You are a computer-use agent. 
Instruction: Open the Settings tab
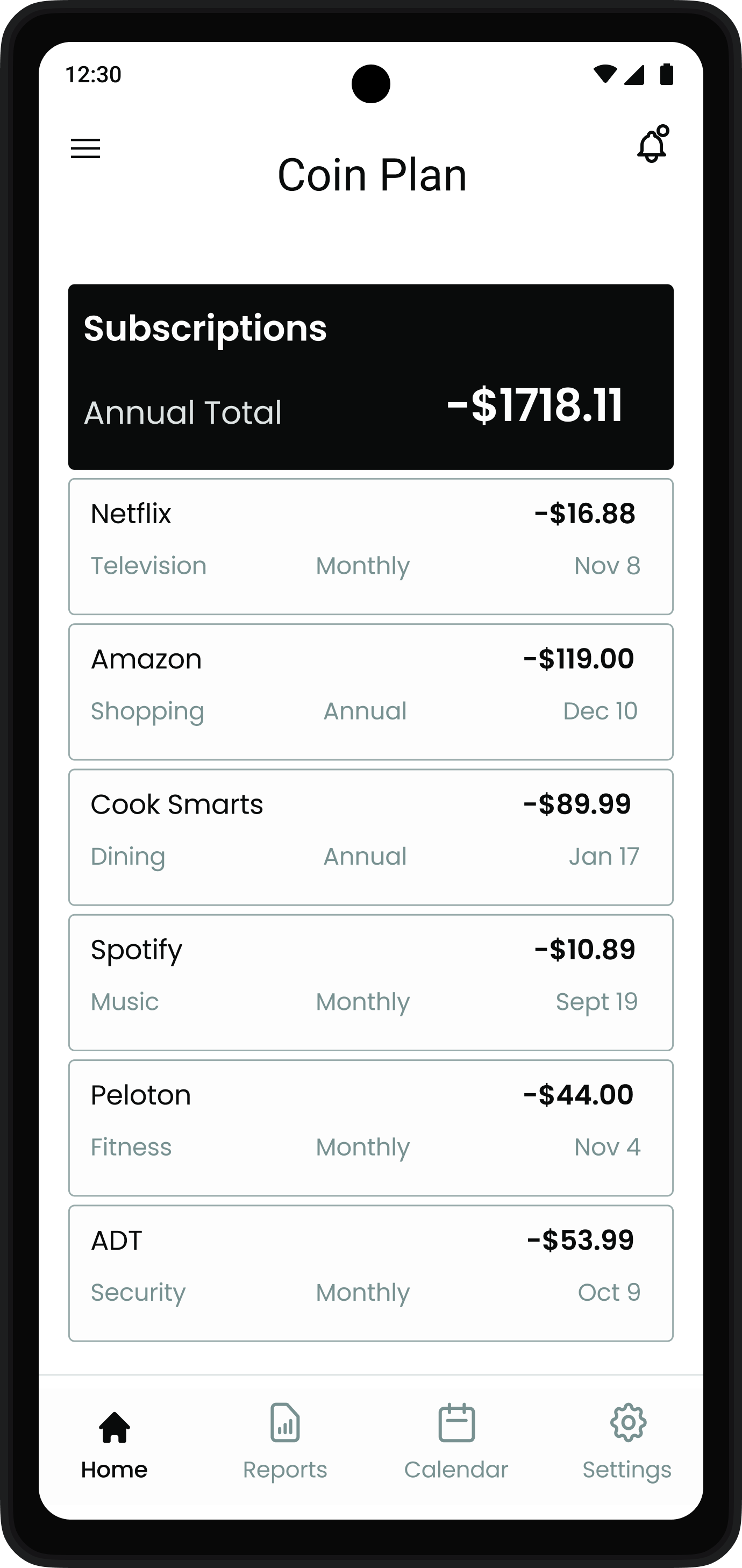click(x=627, y=1443)
